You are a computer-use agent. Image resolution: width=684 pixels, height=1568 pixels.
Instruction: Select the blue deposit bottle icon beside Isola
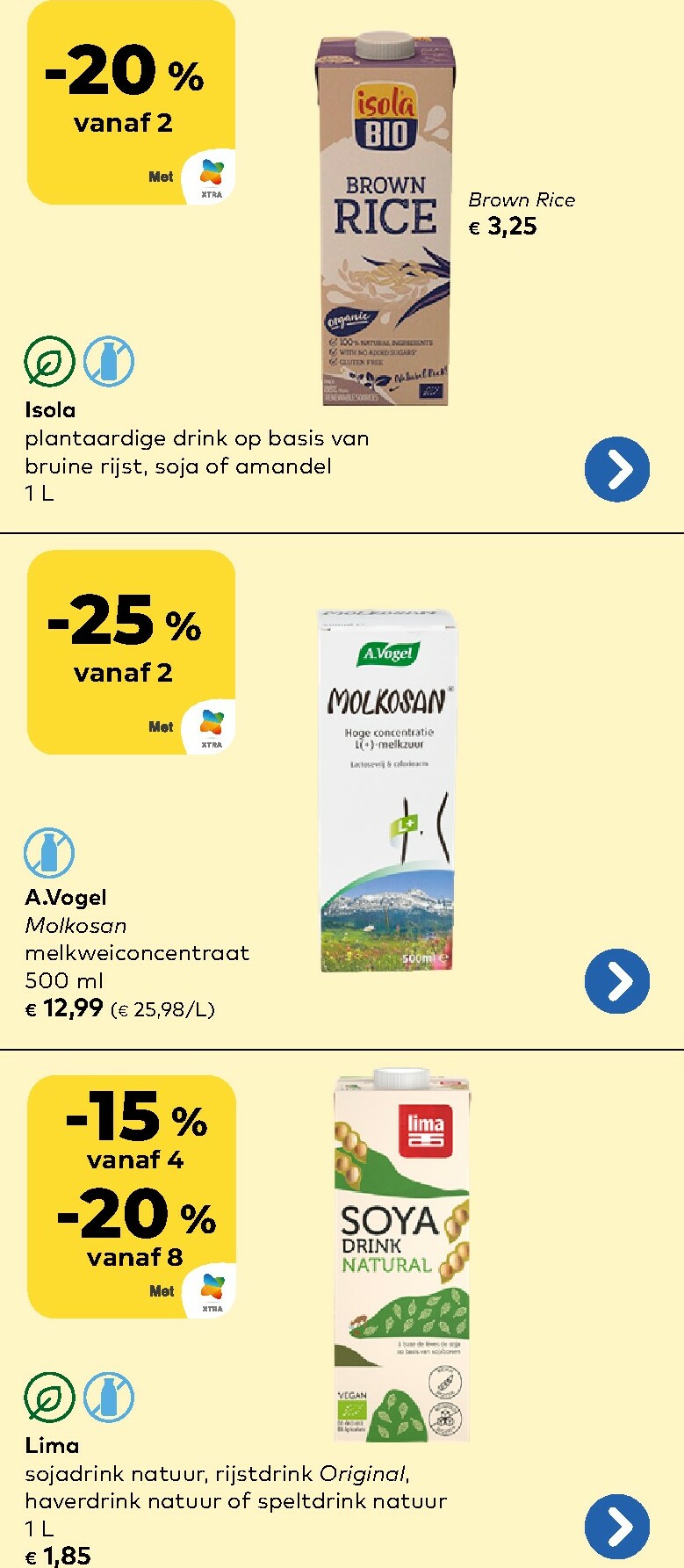(x=109, y=360)
